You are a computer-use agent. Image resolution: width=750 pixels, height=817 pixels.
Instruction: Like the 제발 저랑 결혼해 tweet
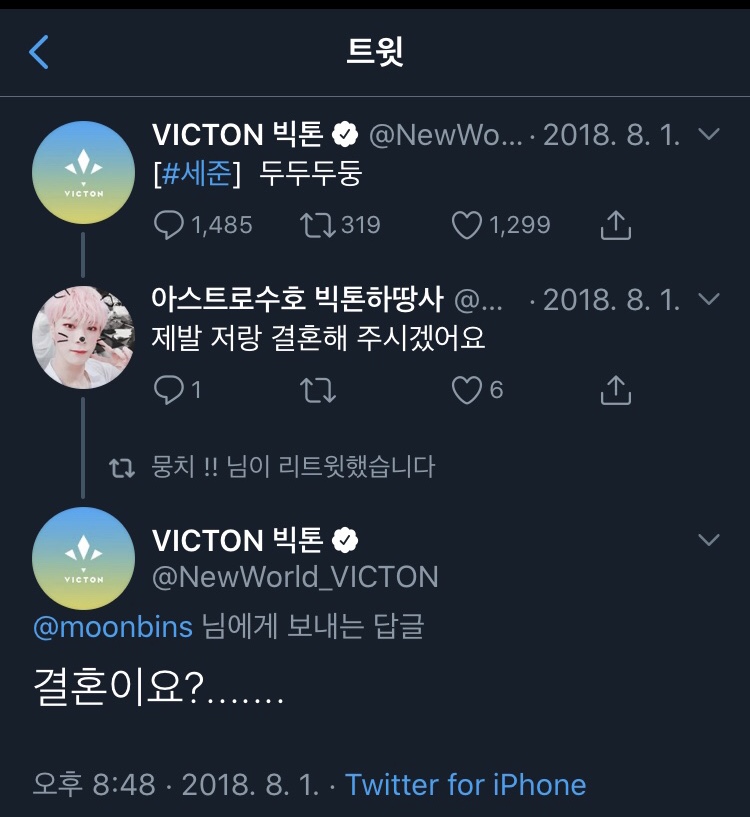pos(467,390)
